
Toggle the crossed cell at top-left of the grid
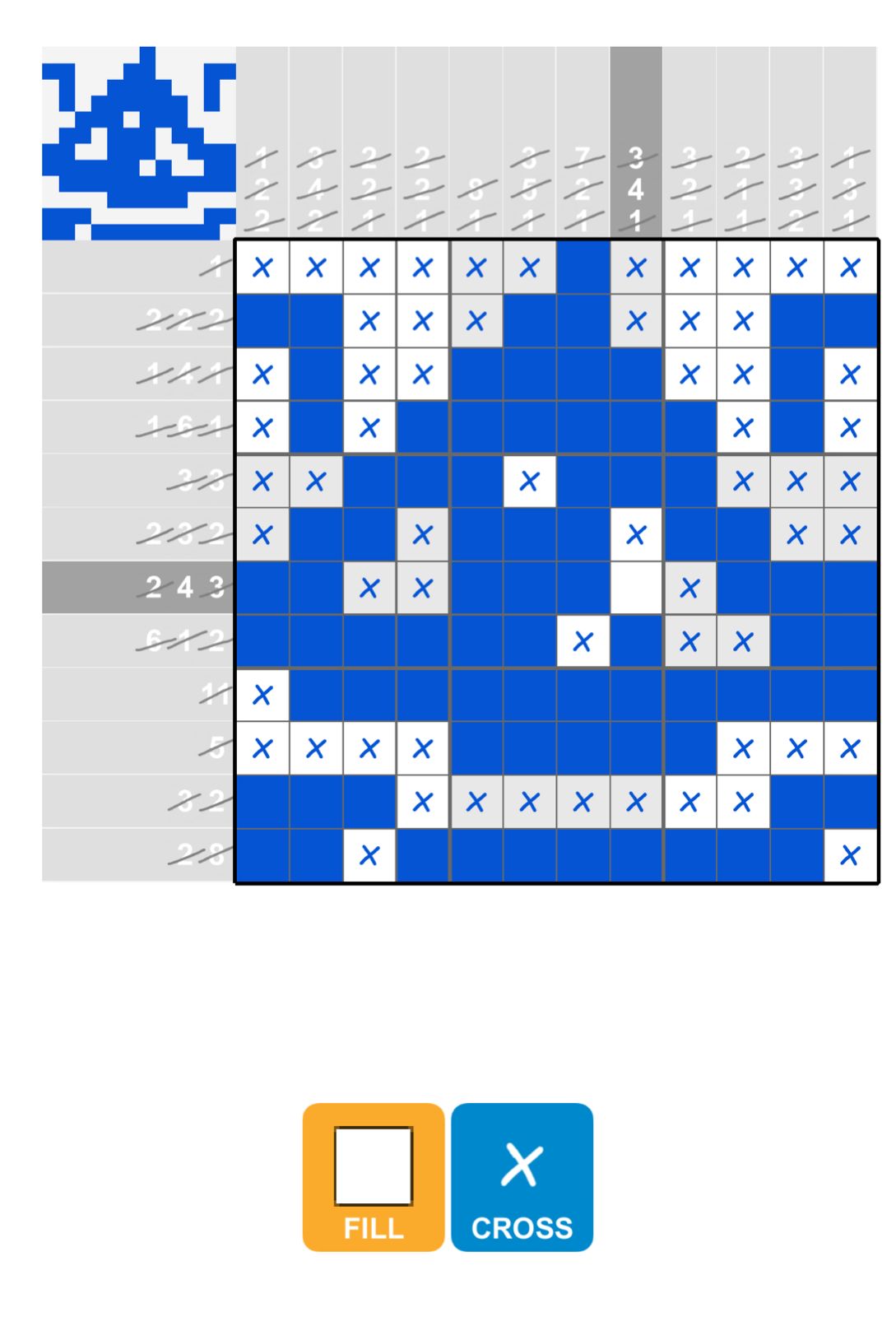point(262,267)
